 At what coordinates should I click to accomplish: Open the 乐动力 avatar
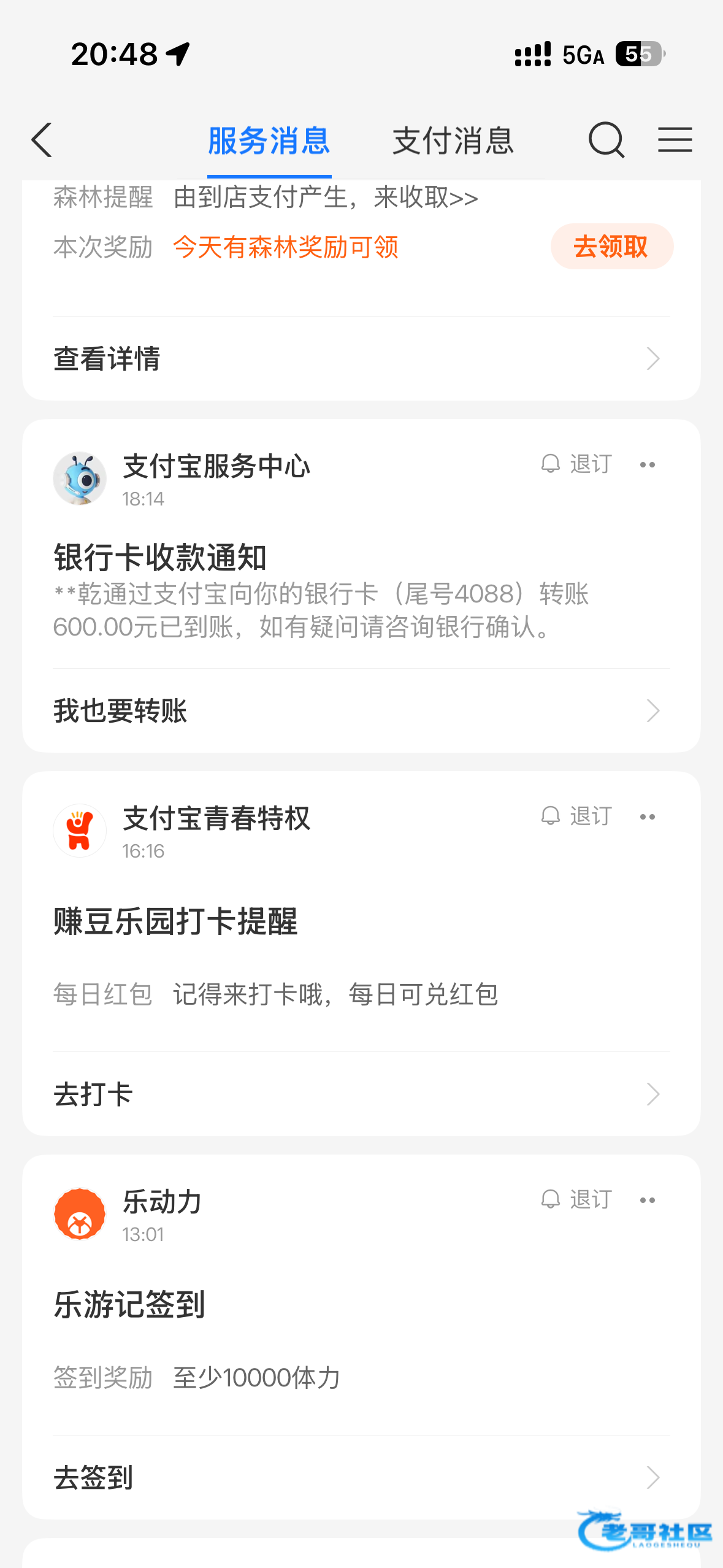(80, 1214)
